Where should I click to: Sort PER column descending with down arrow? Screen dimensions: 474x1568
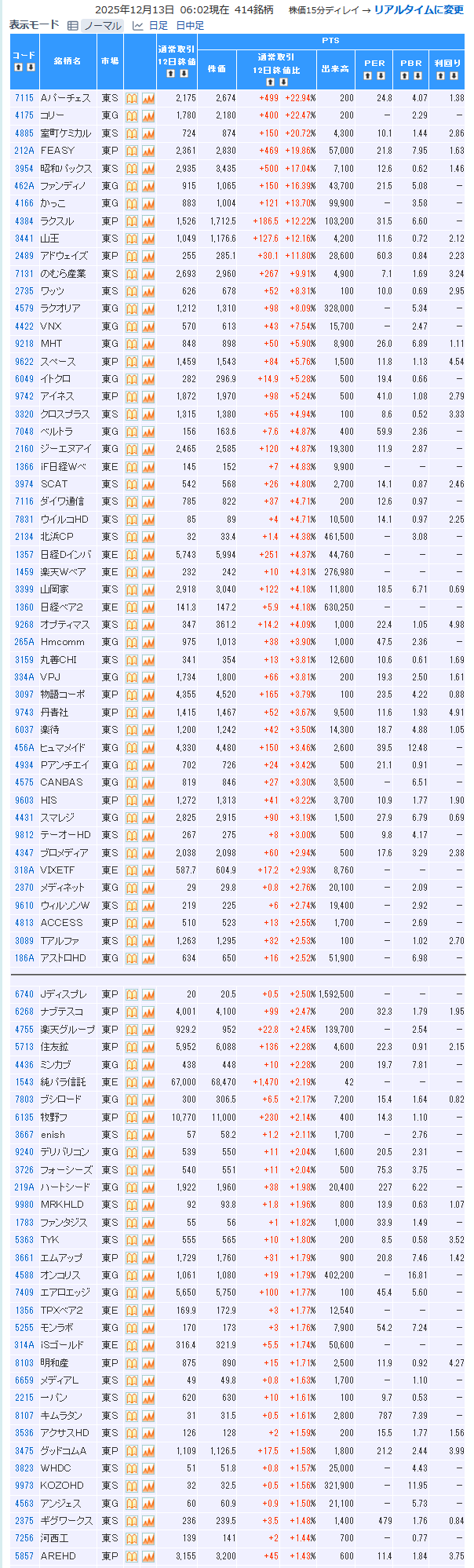coord(381,76)
